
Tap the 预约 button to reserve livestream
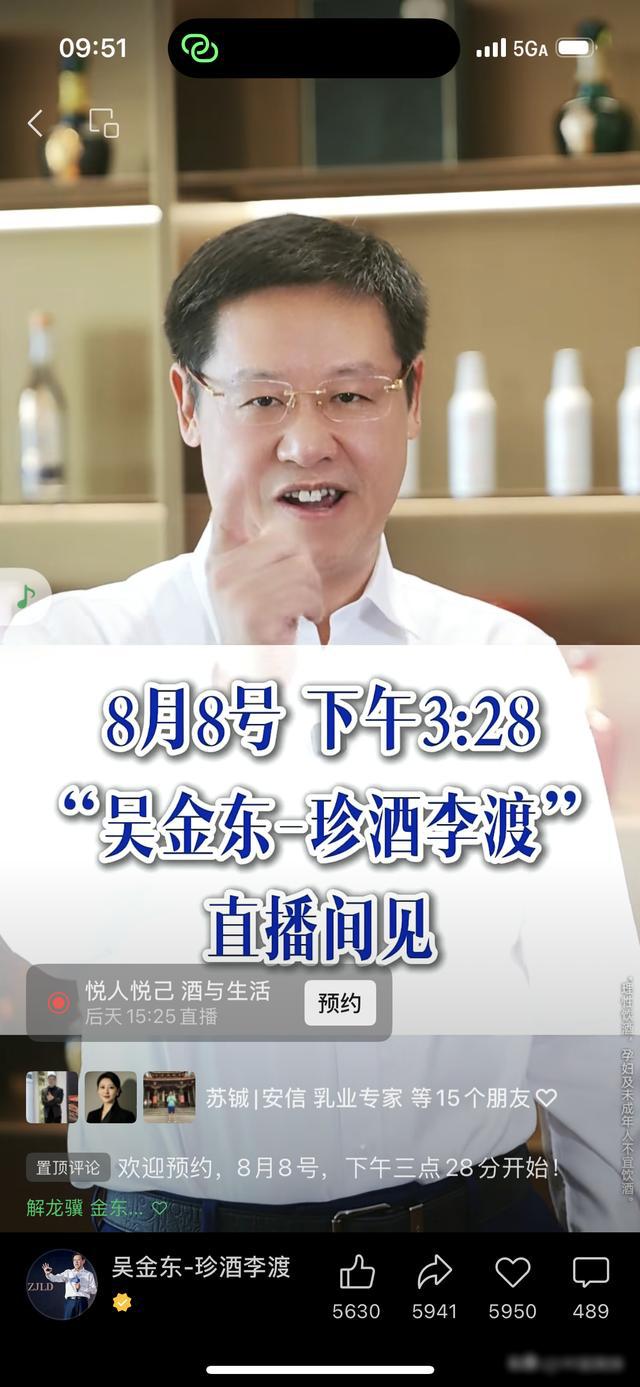click(x=340, y=1003)
